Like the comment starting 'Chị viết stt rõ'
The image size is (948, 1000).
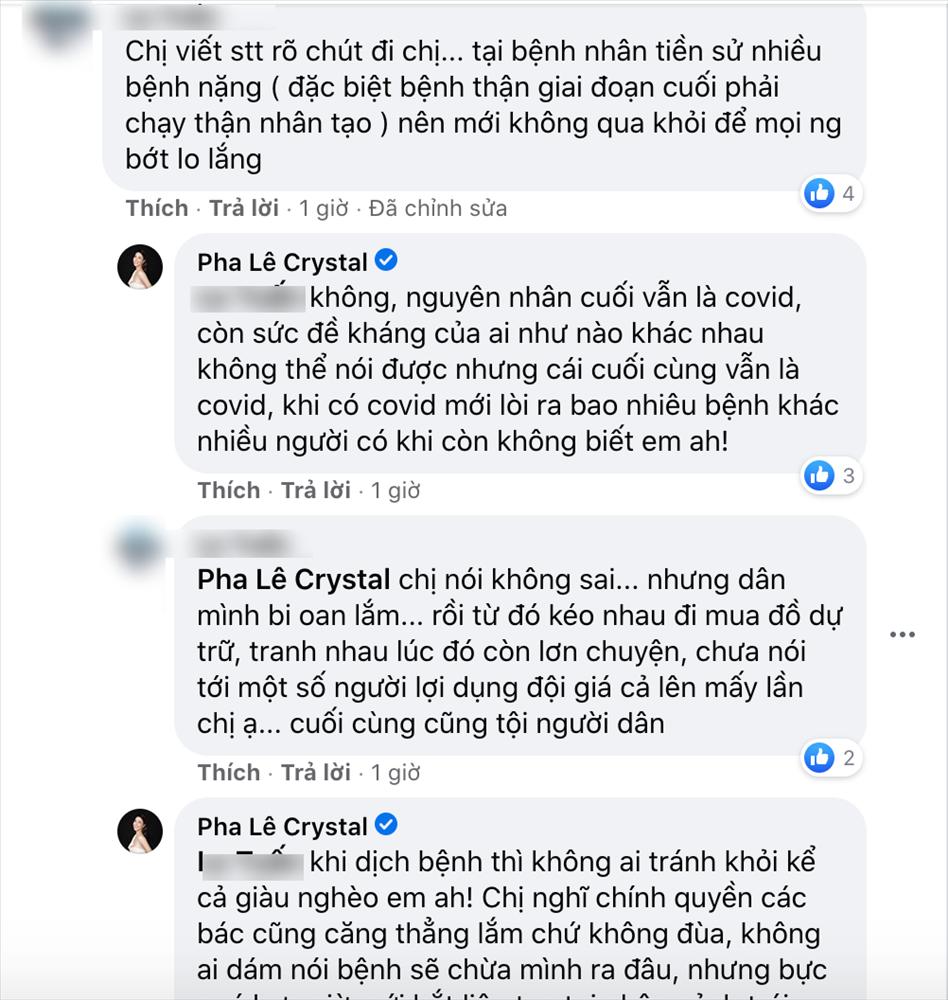[x=157, y=208]
